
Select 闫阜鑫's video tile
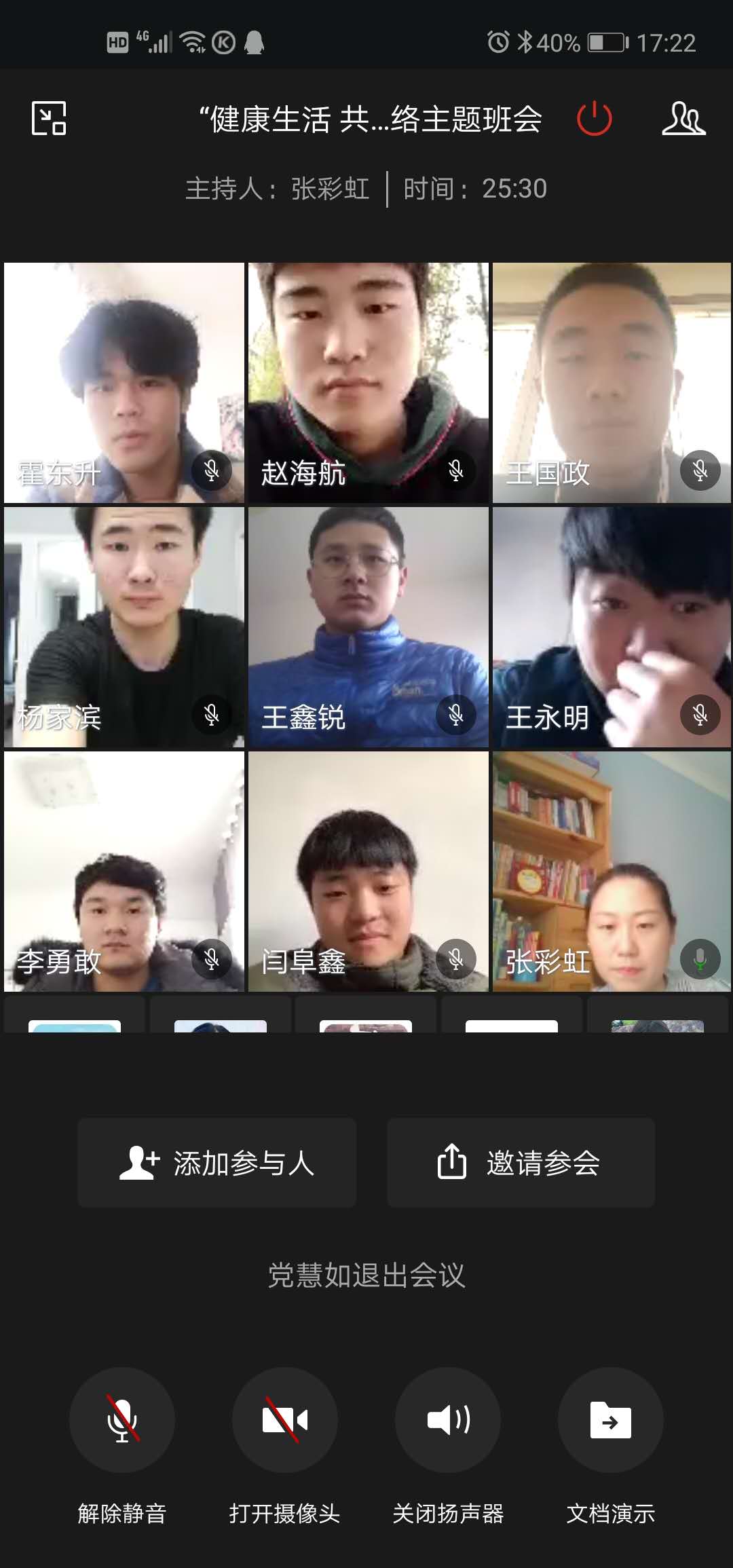(369, 872)
